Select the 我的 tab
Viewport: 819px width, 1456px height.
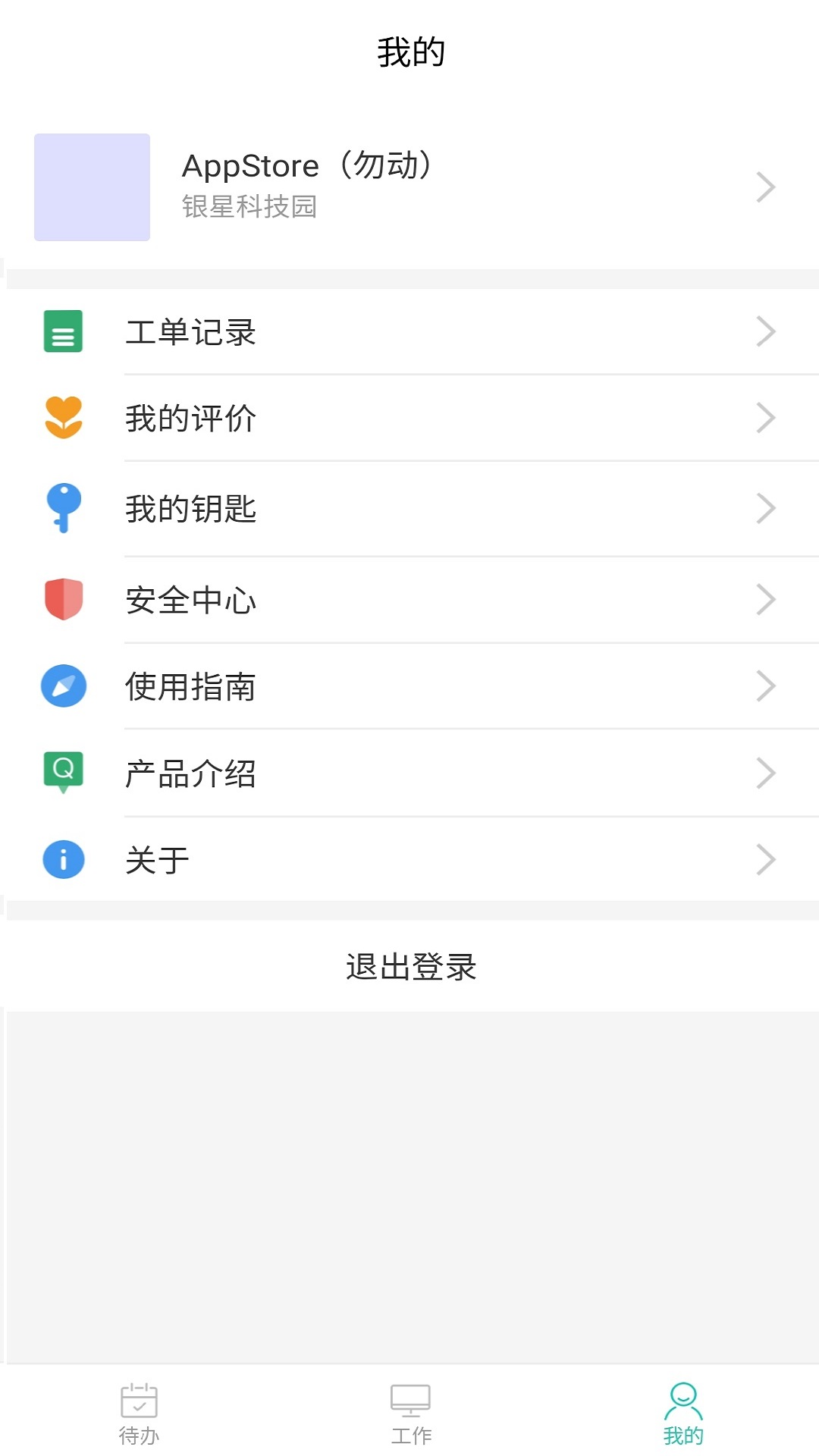tap(682, 1413)
